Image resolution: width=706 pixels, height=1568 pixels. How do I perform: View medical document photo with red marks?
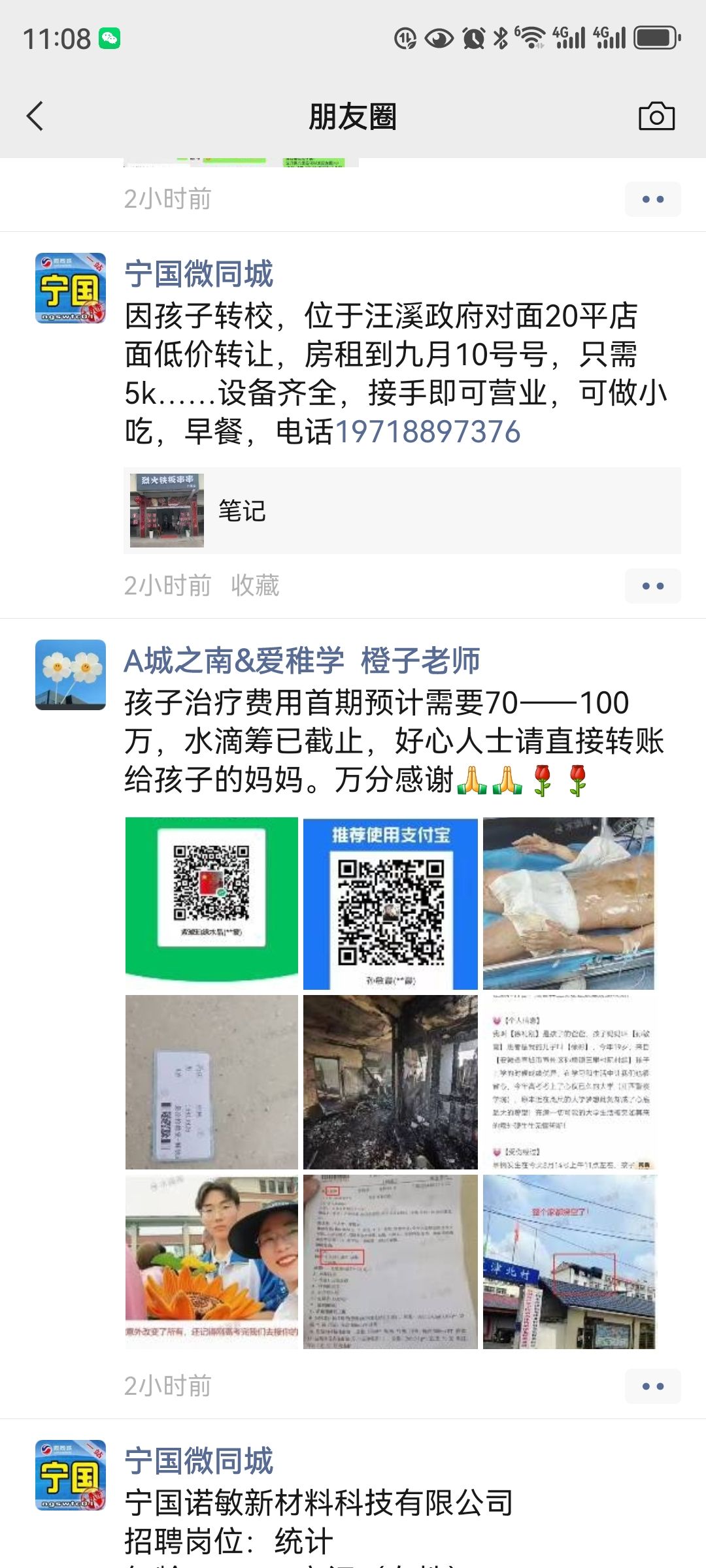(x=390, y=1261)
